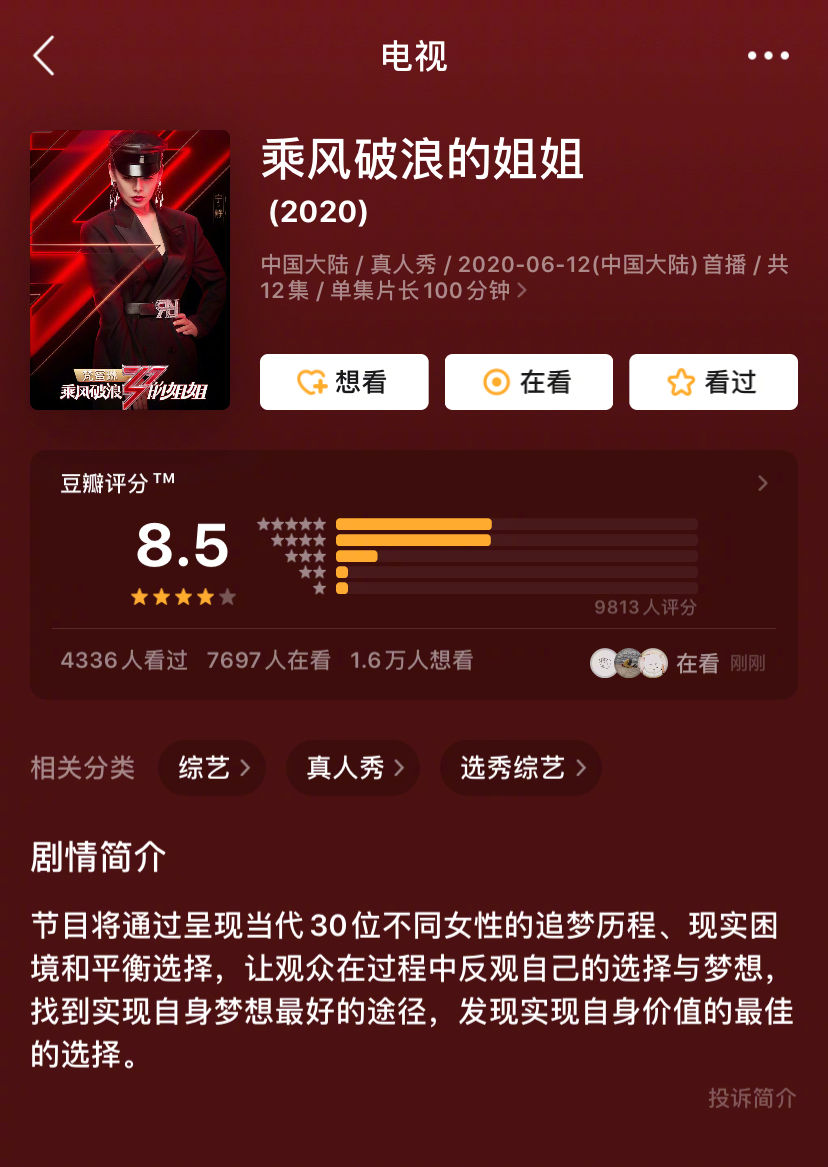Tap the first viewer avatar next to 在看
Image resolution: width=828 pixels, height=1167 pixels.
pyautogui.click(x=604, y=661)
